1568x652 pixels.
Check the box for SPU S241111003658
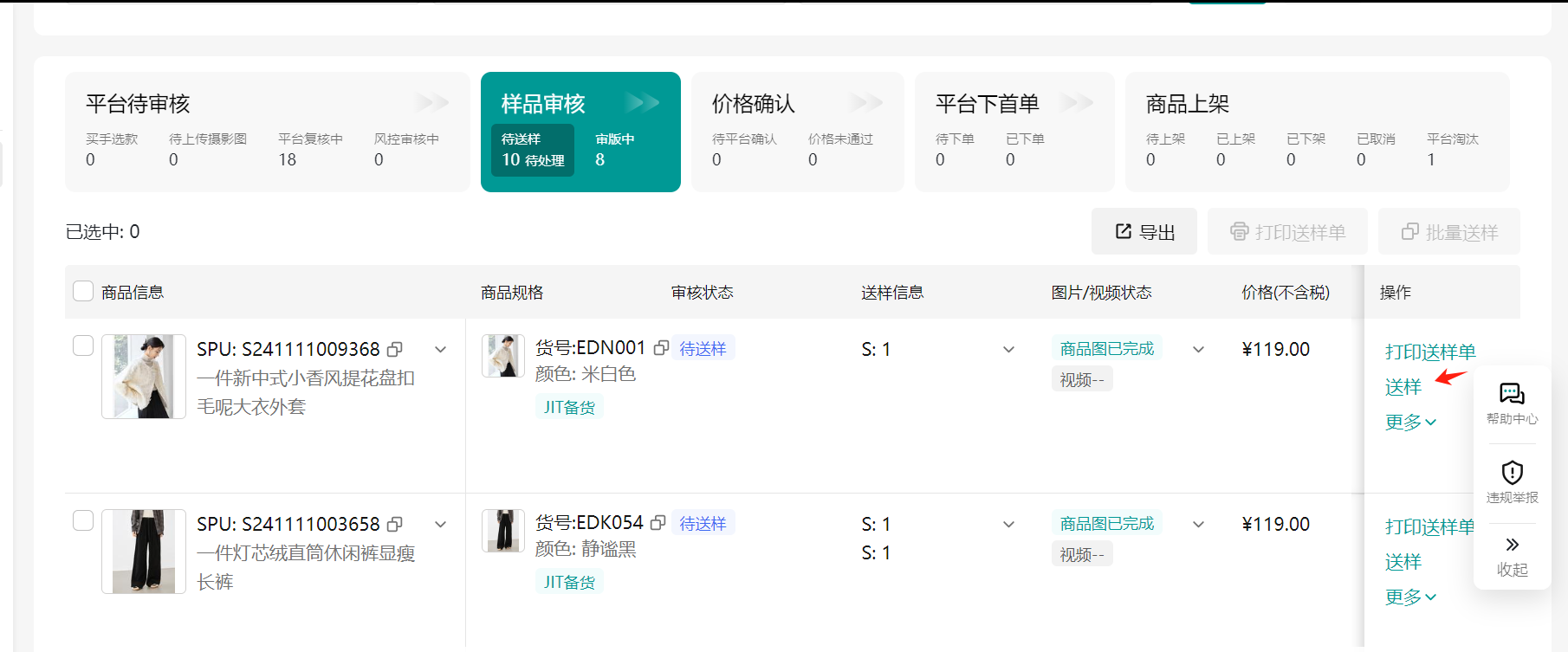(83, 521)
